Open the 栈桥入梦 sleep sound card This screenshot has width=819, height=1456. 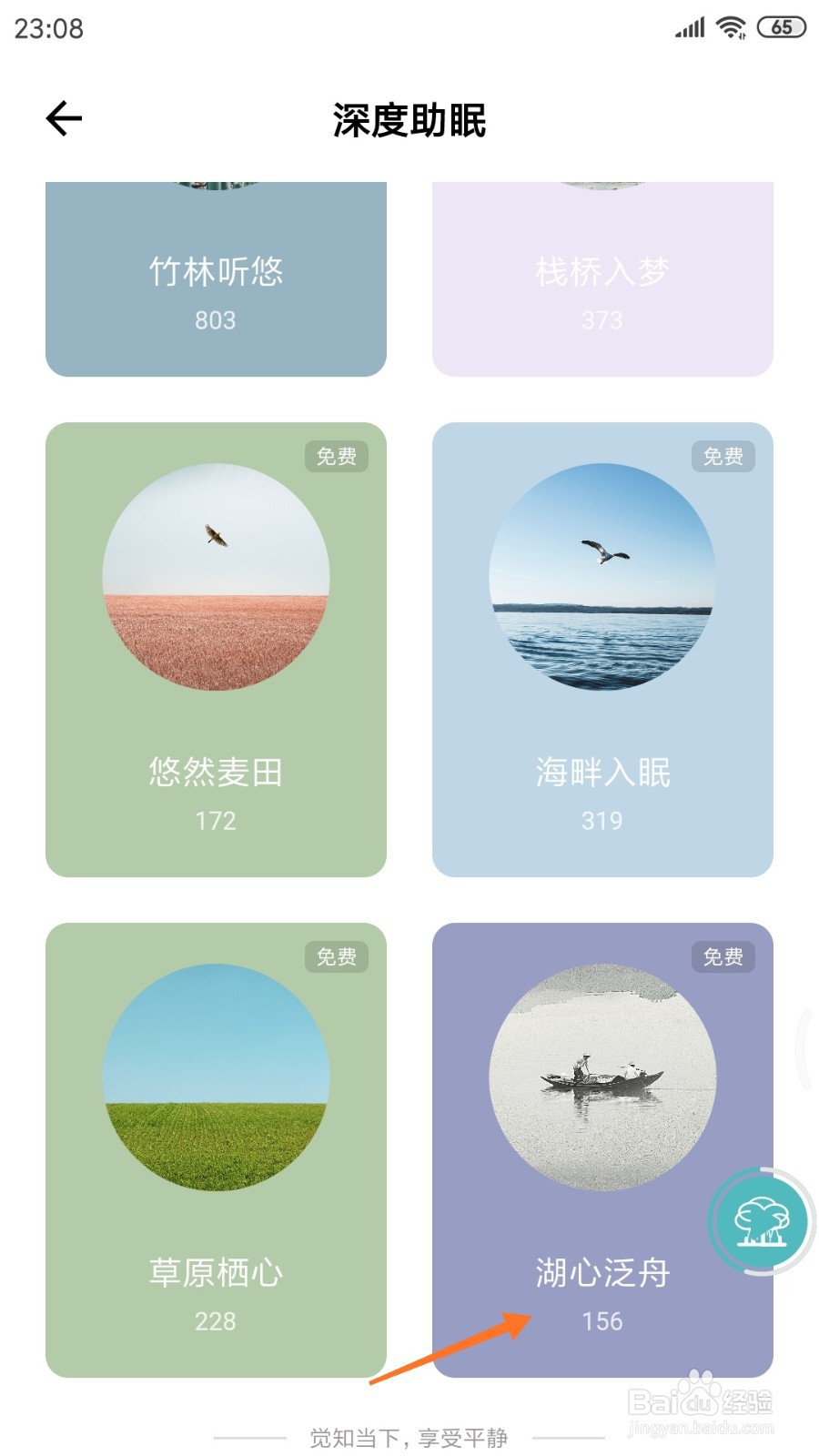click(602, 280)
